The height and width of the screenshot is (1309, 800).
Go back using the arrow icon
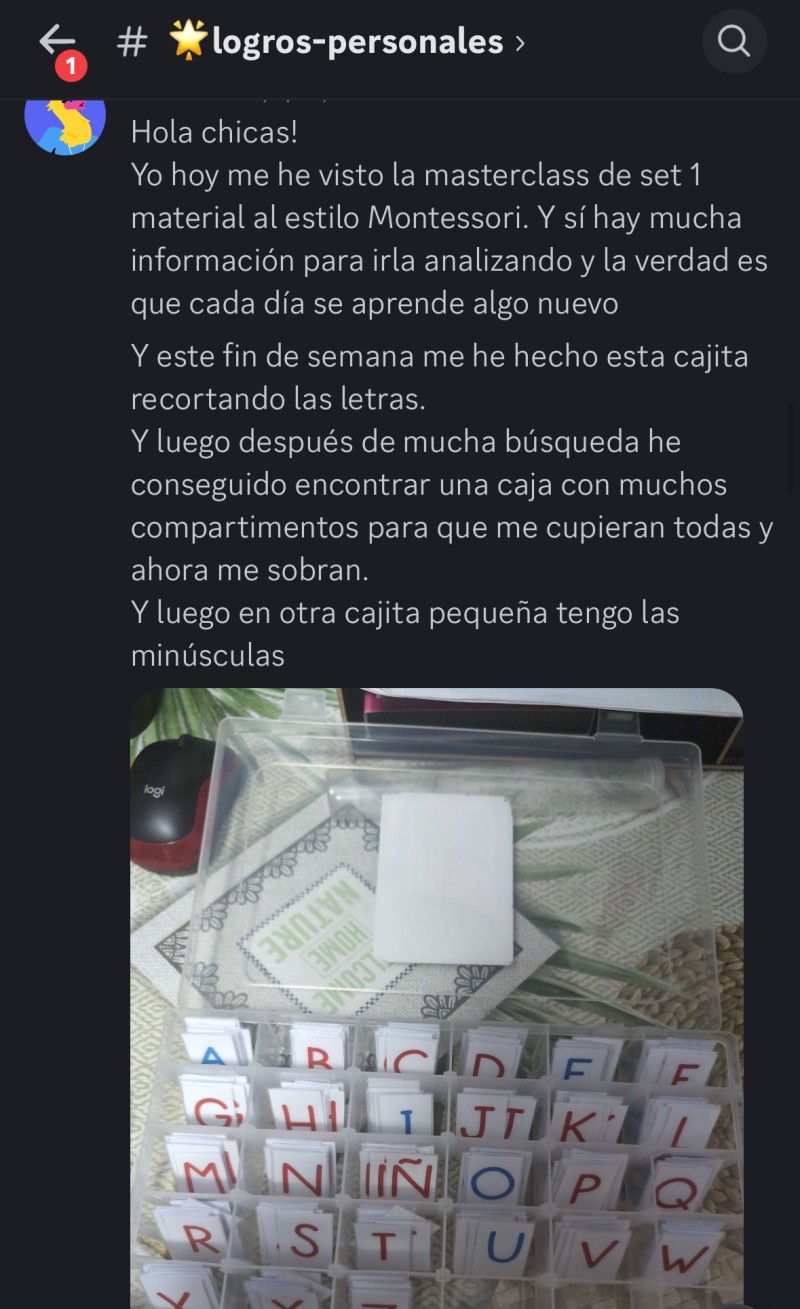56,42
